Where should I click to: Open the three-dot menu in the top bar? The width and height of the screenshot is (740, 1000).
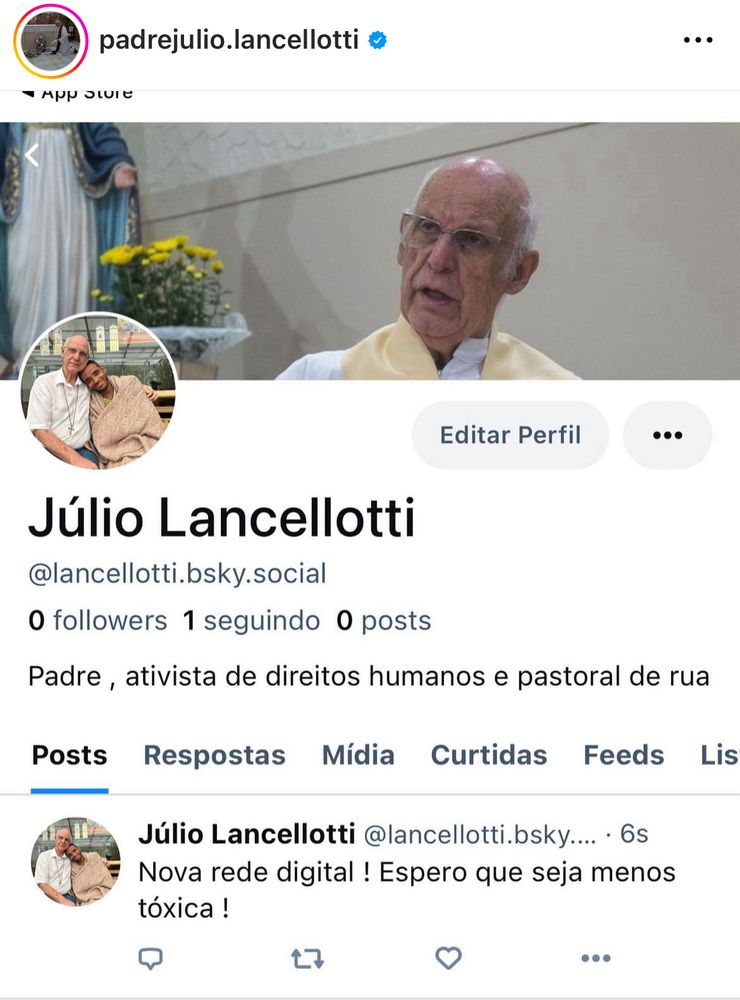point(697,40)
